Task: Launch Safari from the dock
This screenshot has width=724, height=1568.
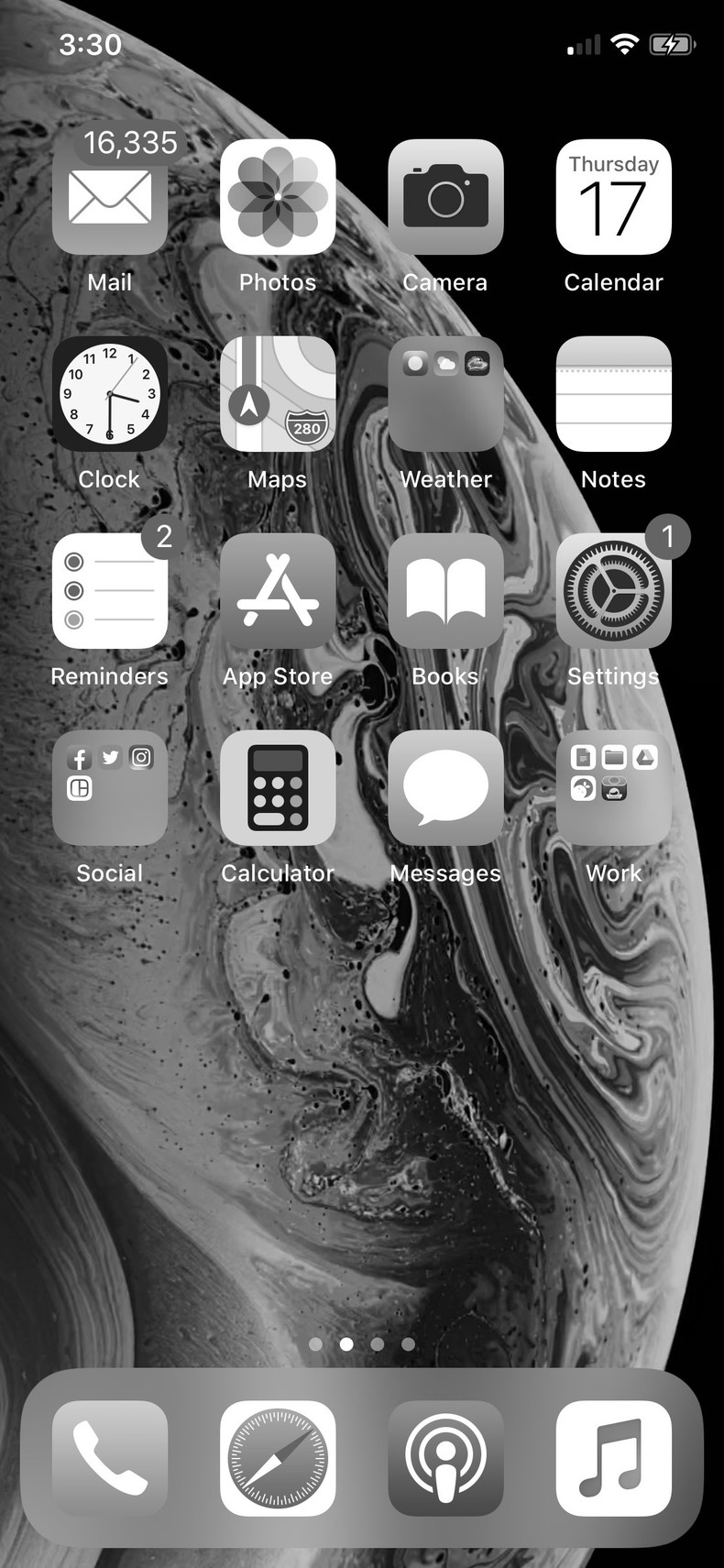Action: pos(278,1458)
